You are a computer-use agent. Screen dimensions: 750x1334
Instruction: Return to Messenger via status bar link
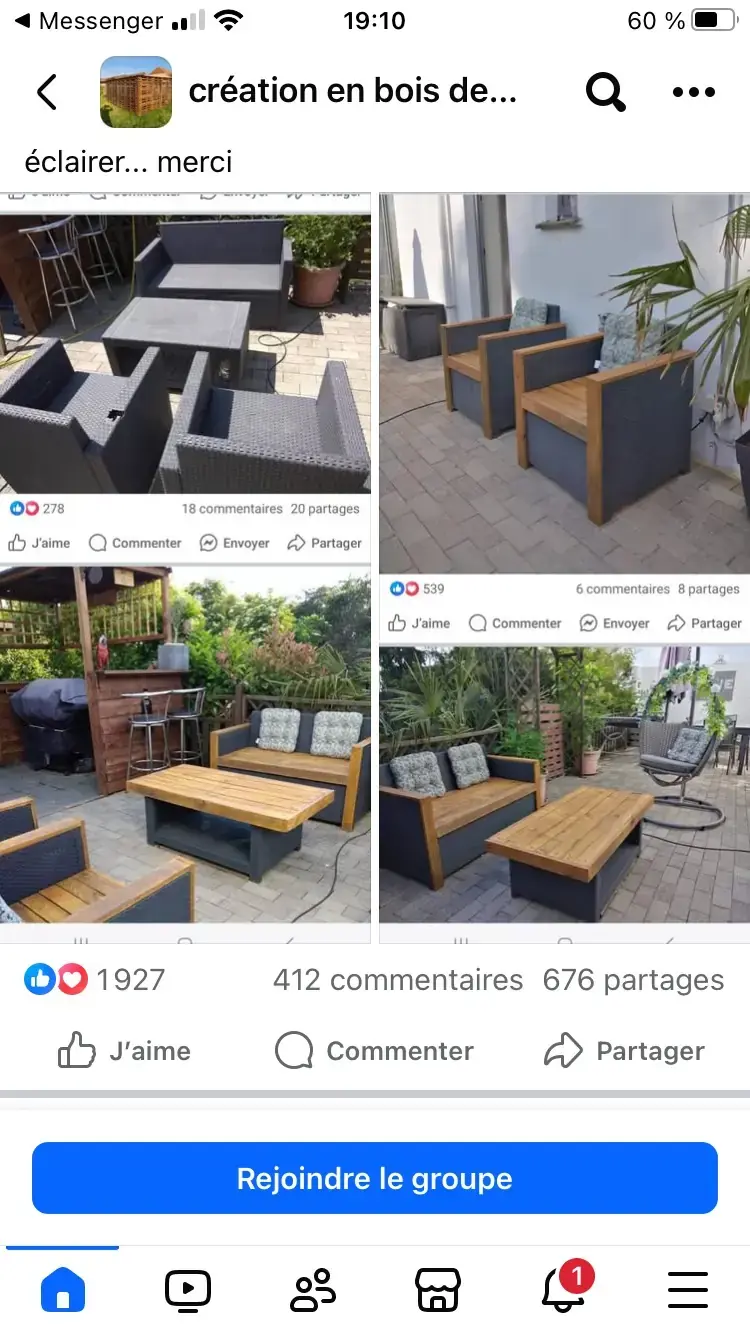88,21
